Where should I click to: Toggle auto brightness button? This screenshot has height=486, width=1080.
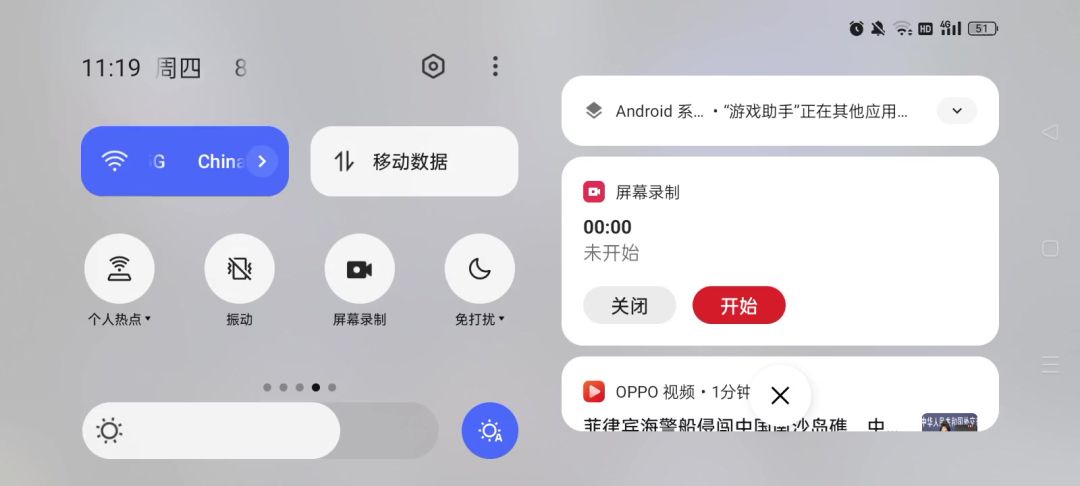click(x=490, y=431)
